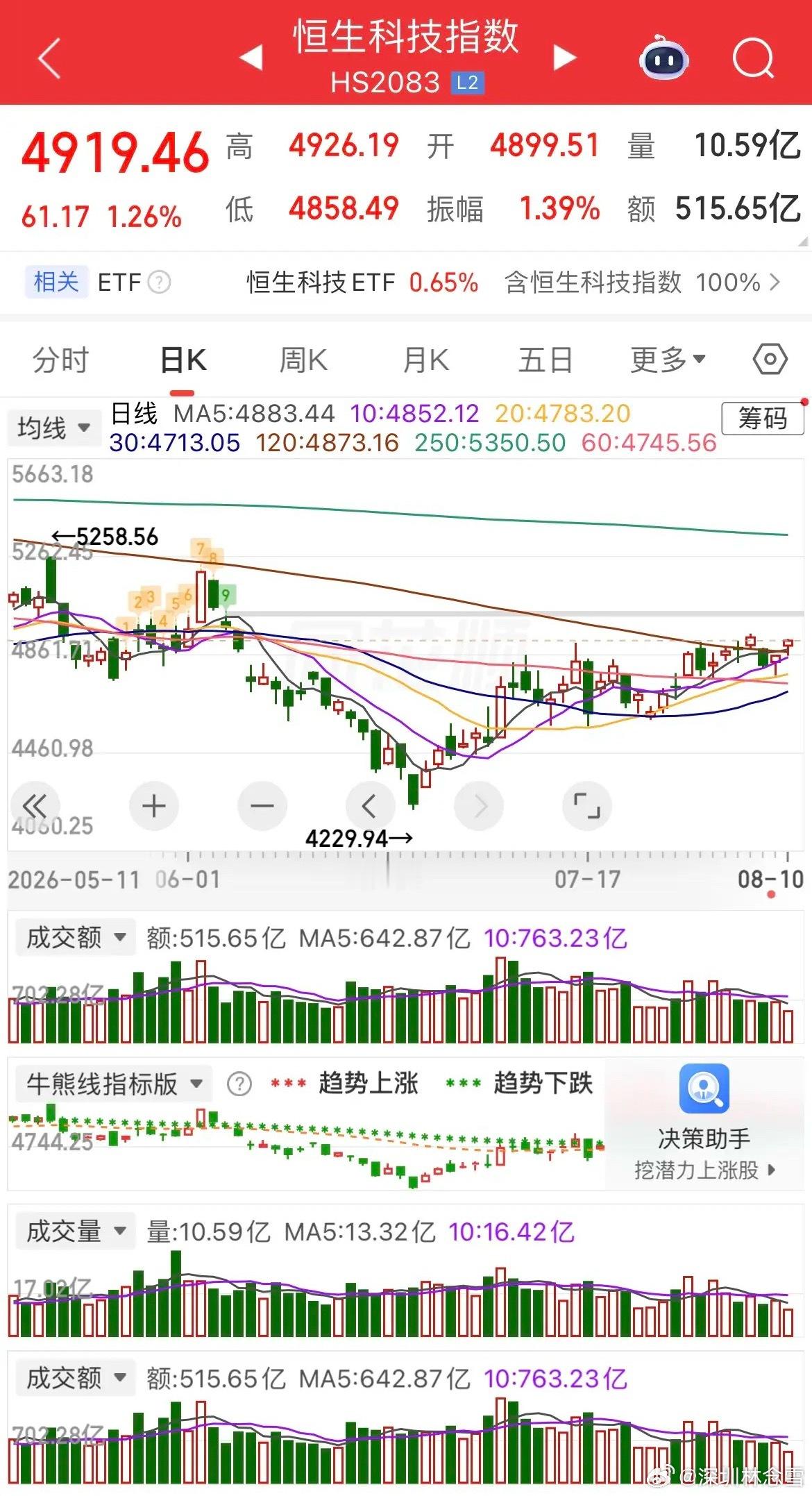This screenshot has width=812, height=1496.
Task: Zoom out chart with minus button
Action: point(262,806)
